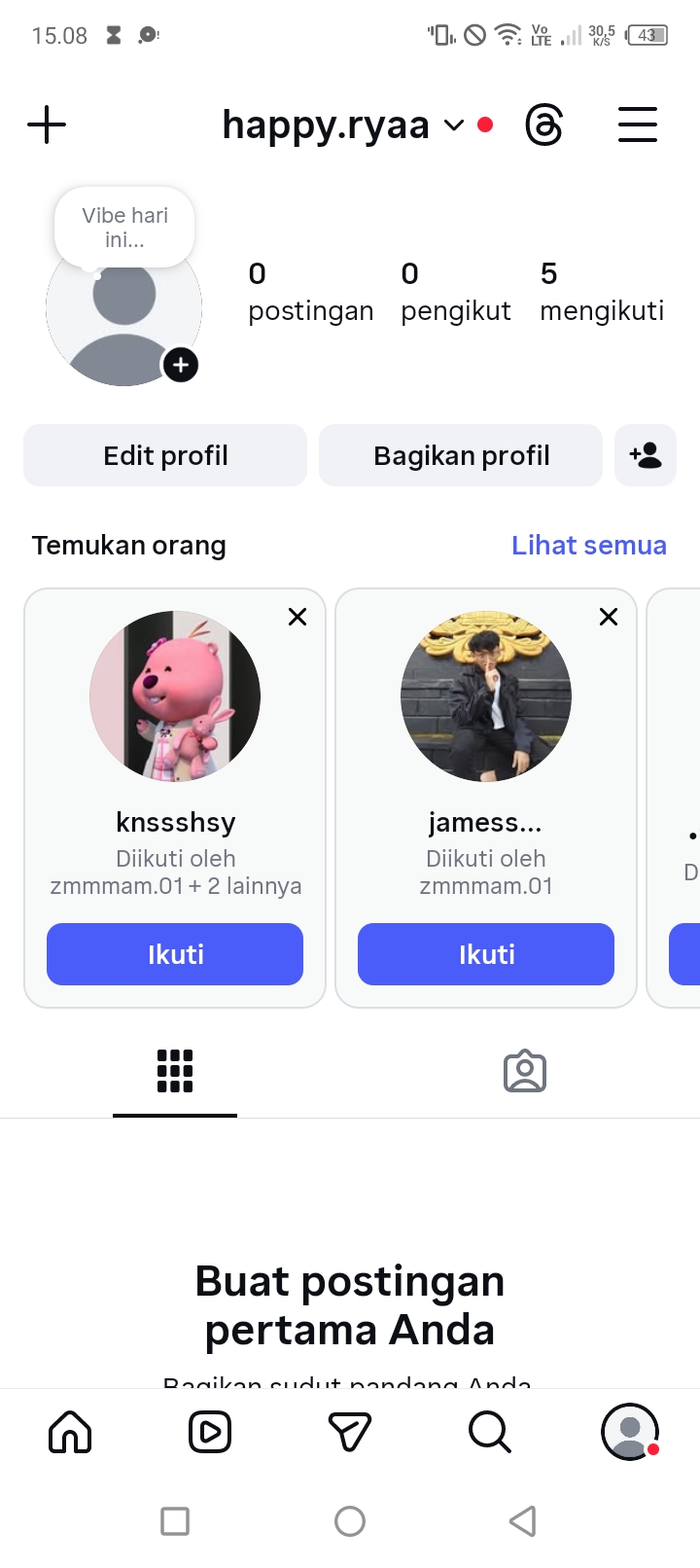700x1568 pixels.
Task: Add a note in "Vibe hari ini" bubble
Action: pyautogui.click(x=124, y=228)
